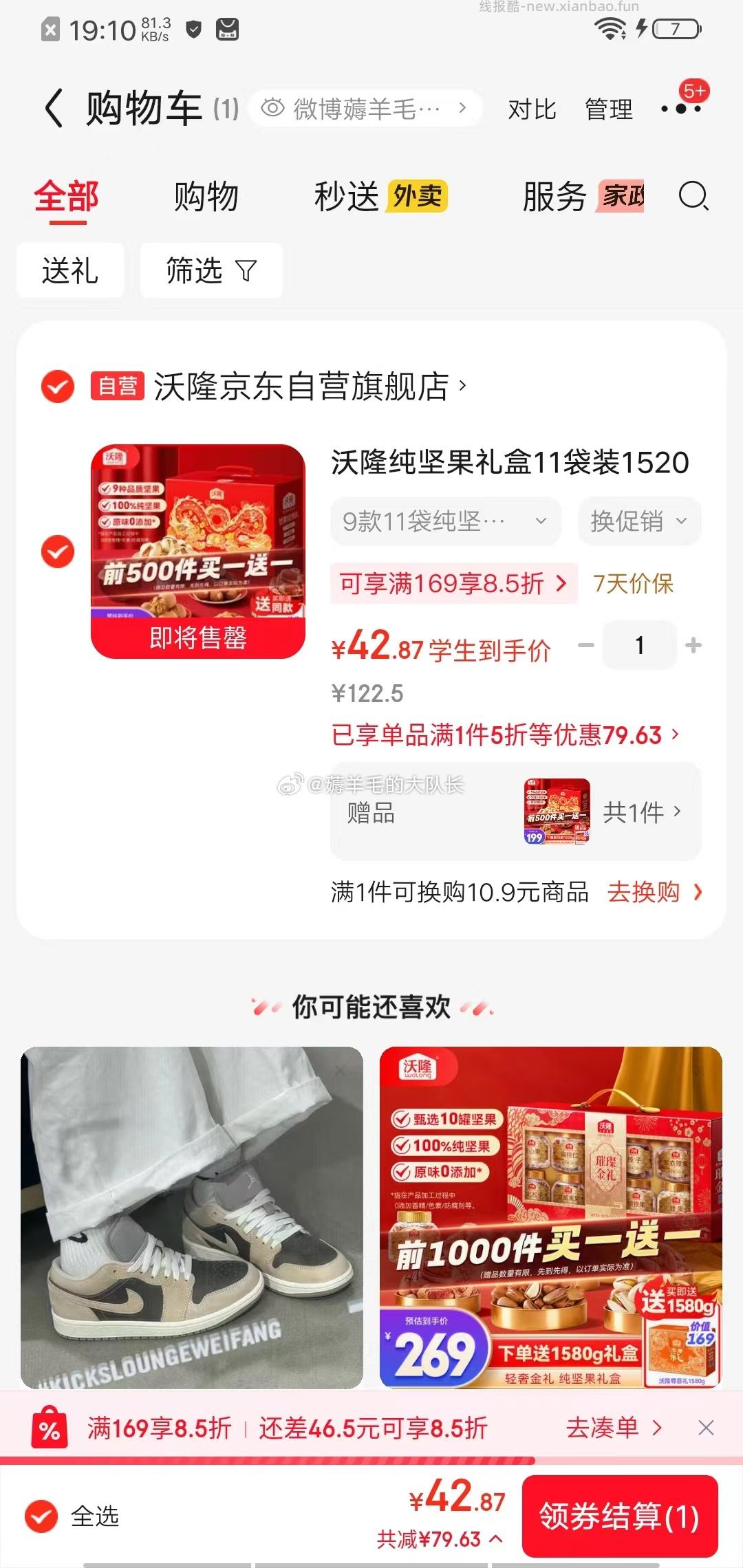Open the 对比 compare option

pos(531,109)
